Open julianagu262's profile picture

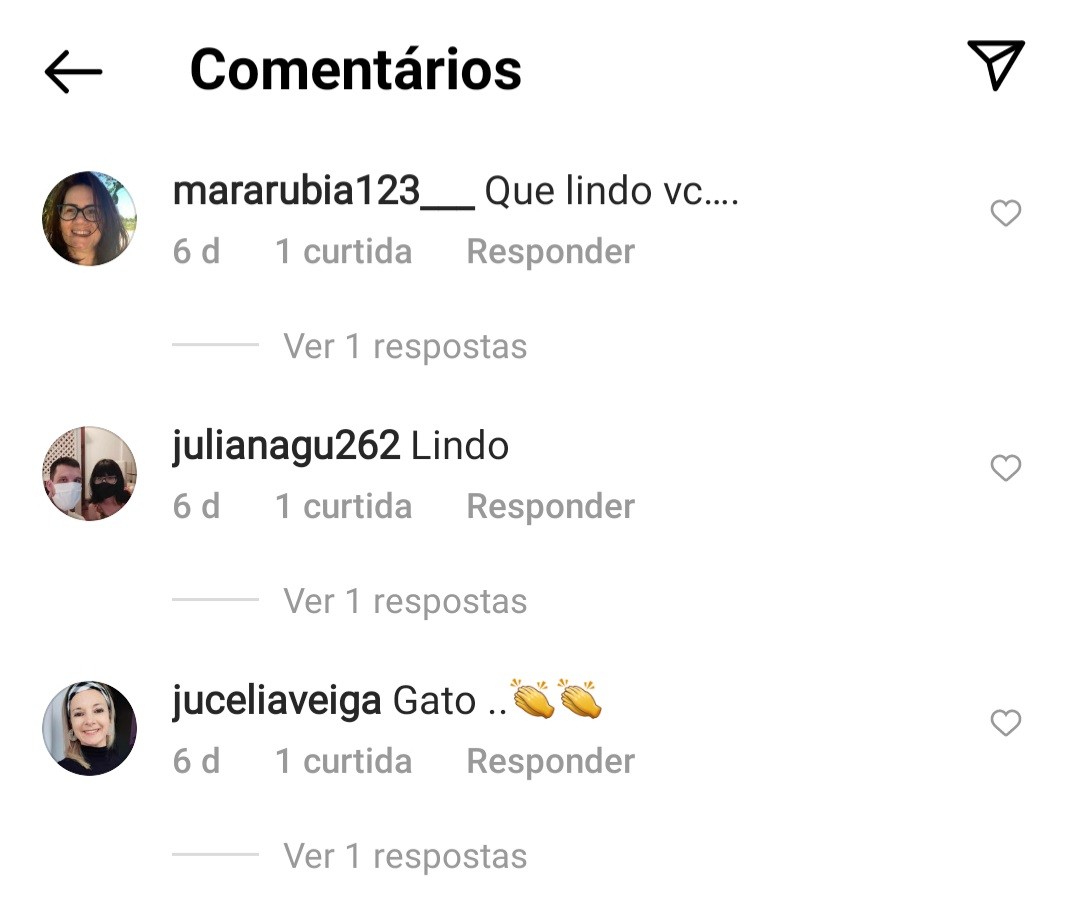pyautogui.click(x=89, y=474)
